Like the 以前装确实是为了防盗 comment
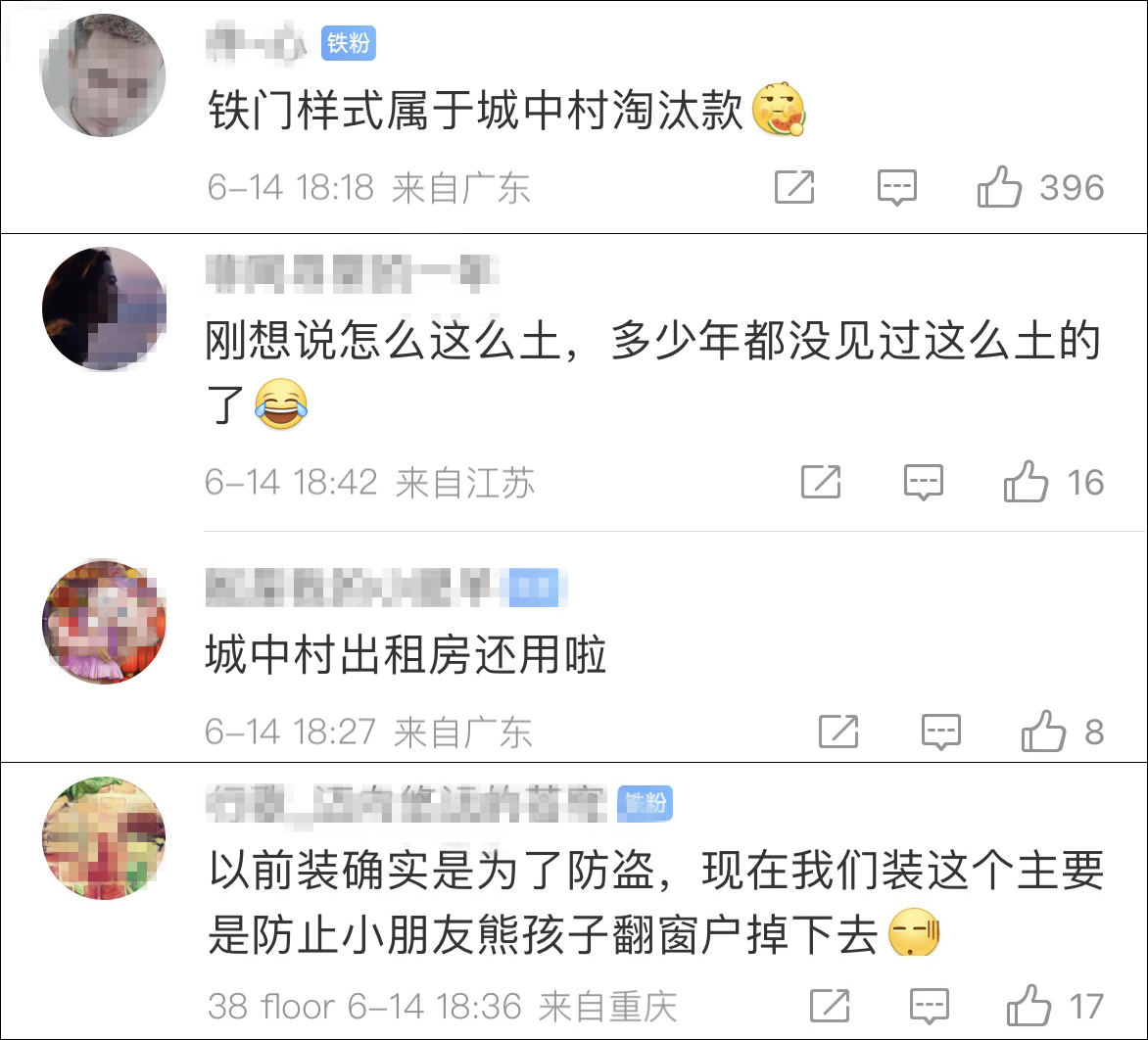Viewport: 1148px width, 1040px height. [x=1028, y=1006]
